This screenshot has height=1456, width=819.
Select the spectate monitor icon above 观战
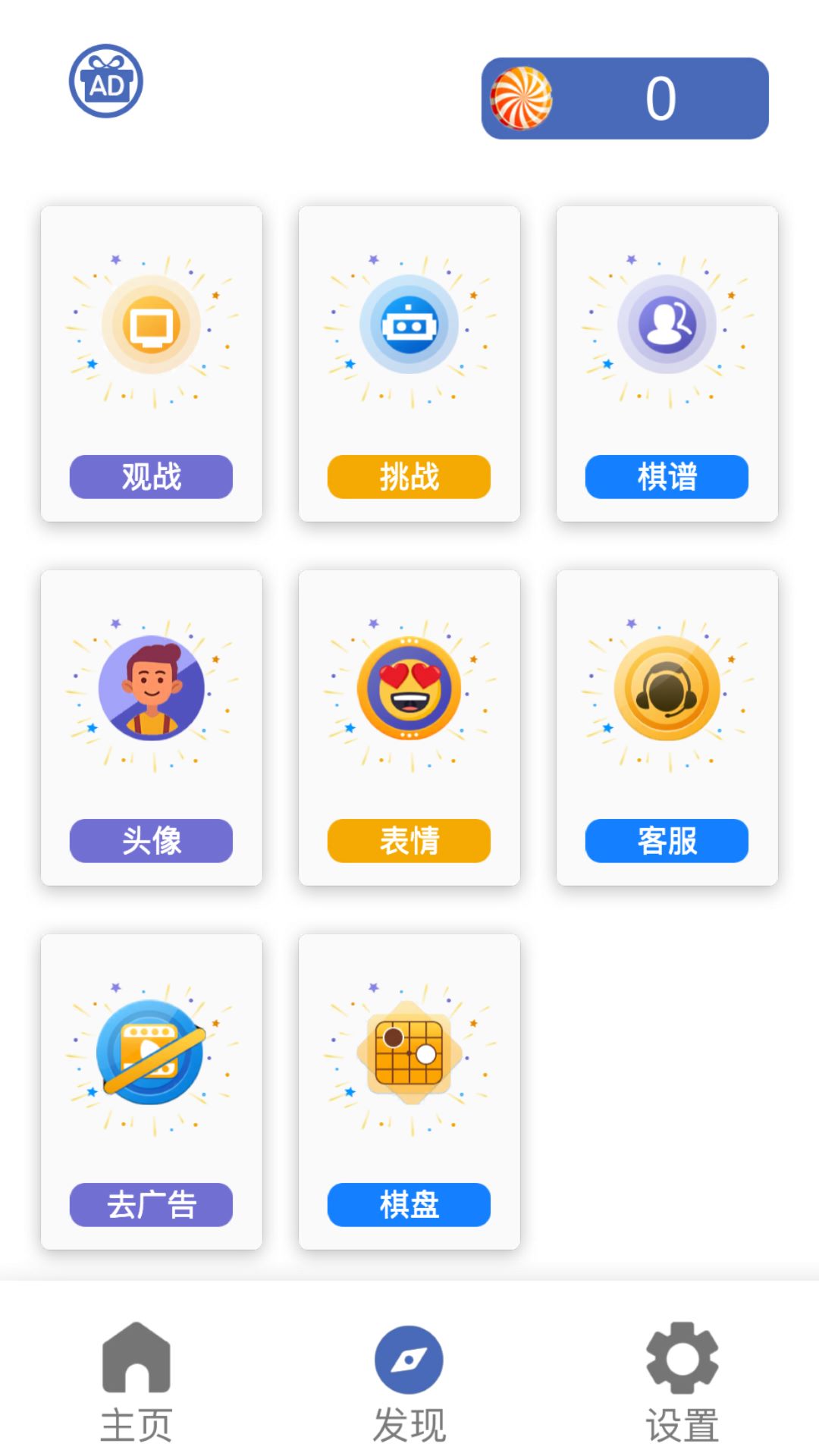pos(152,325)
